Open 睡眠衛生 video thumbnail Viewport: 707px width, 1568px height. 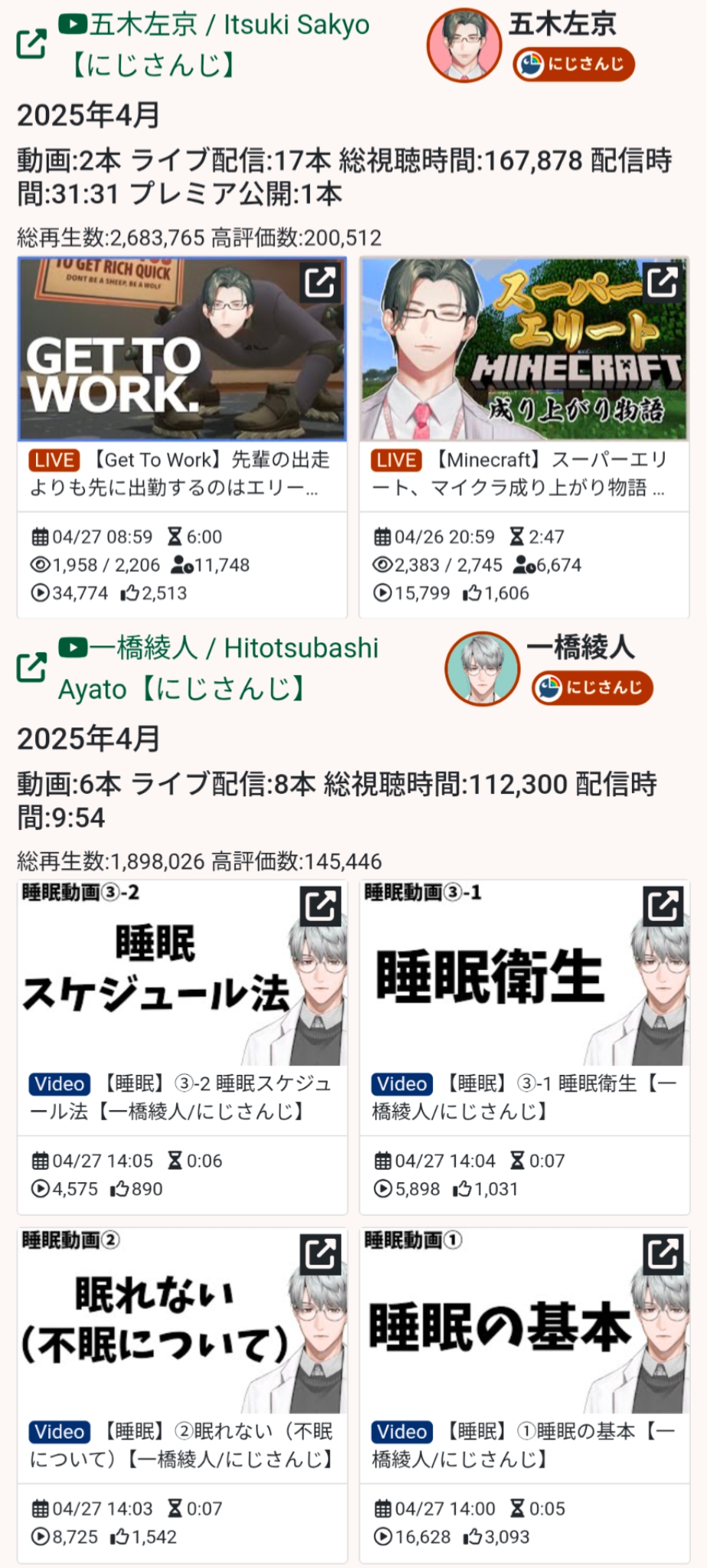524,973
